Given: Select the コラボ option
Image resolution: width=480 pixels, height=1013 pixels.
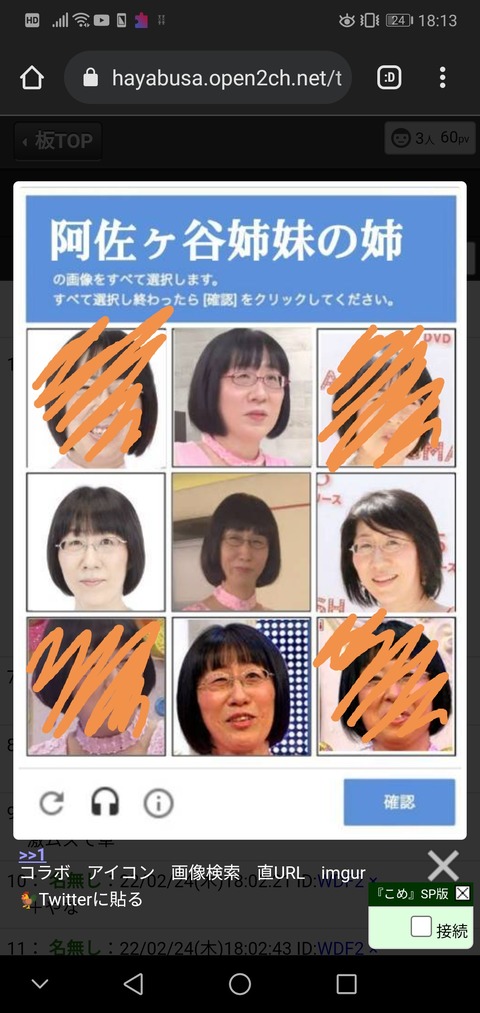Looking at the screenshot, I should coord(46,873).
